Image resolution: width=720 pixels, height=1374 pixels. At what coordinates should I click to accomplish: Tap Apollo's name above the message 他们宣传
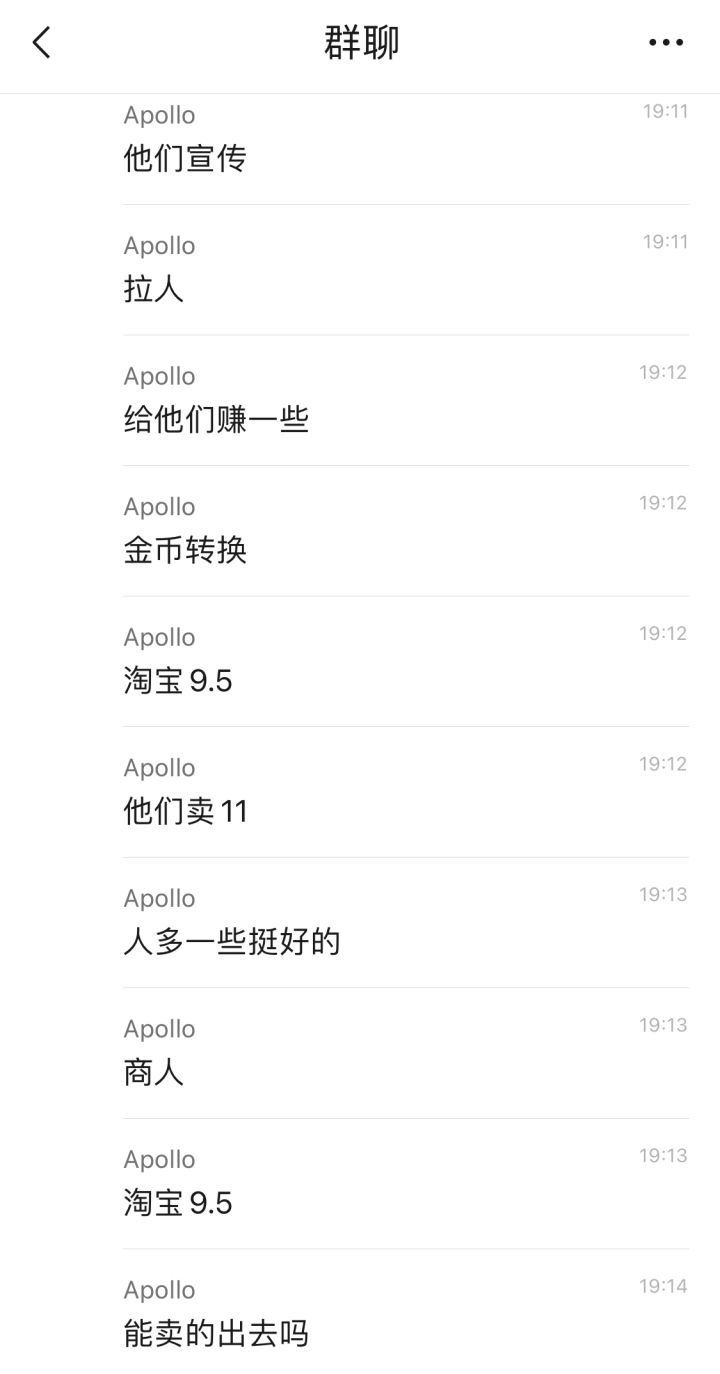tap(159, 115)
